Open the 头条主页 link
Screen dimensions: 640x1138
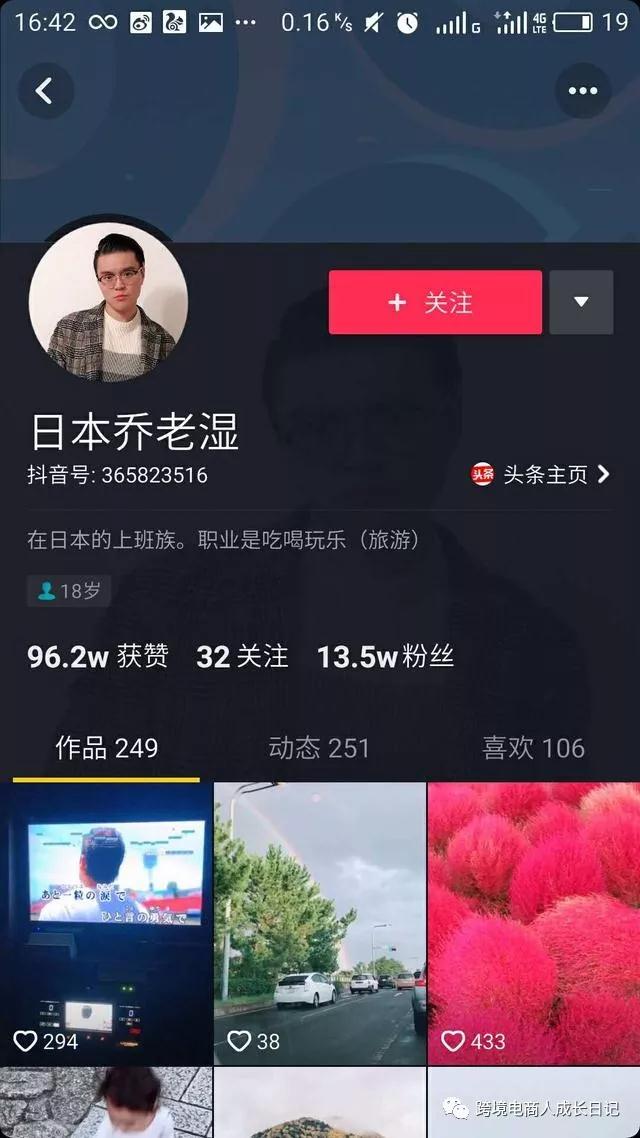coord(541,474)
